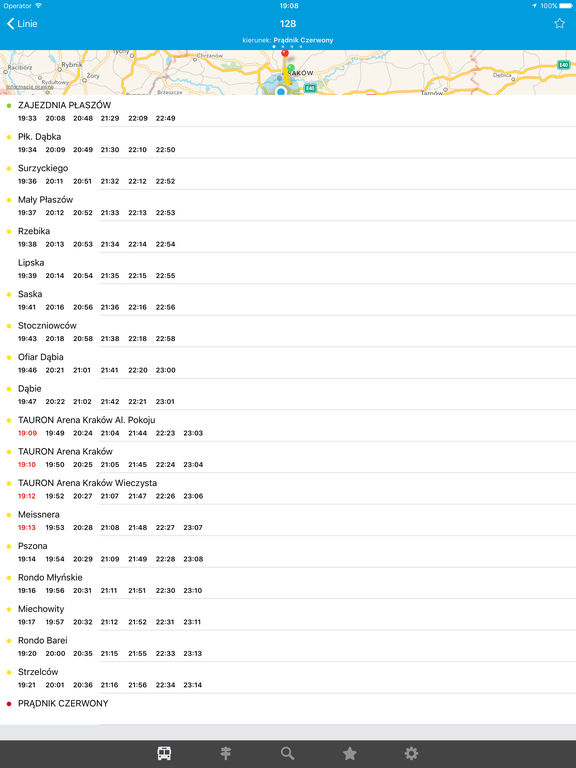Tap the direction page indicator dots
The image size is (576, 768).
click(x=288, y=47)
